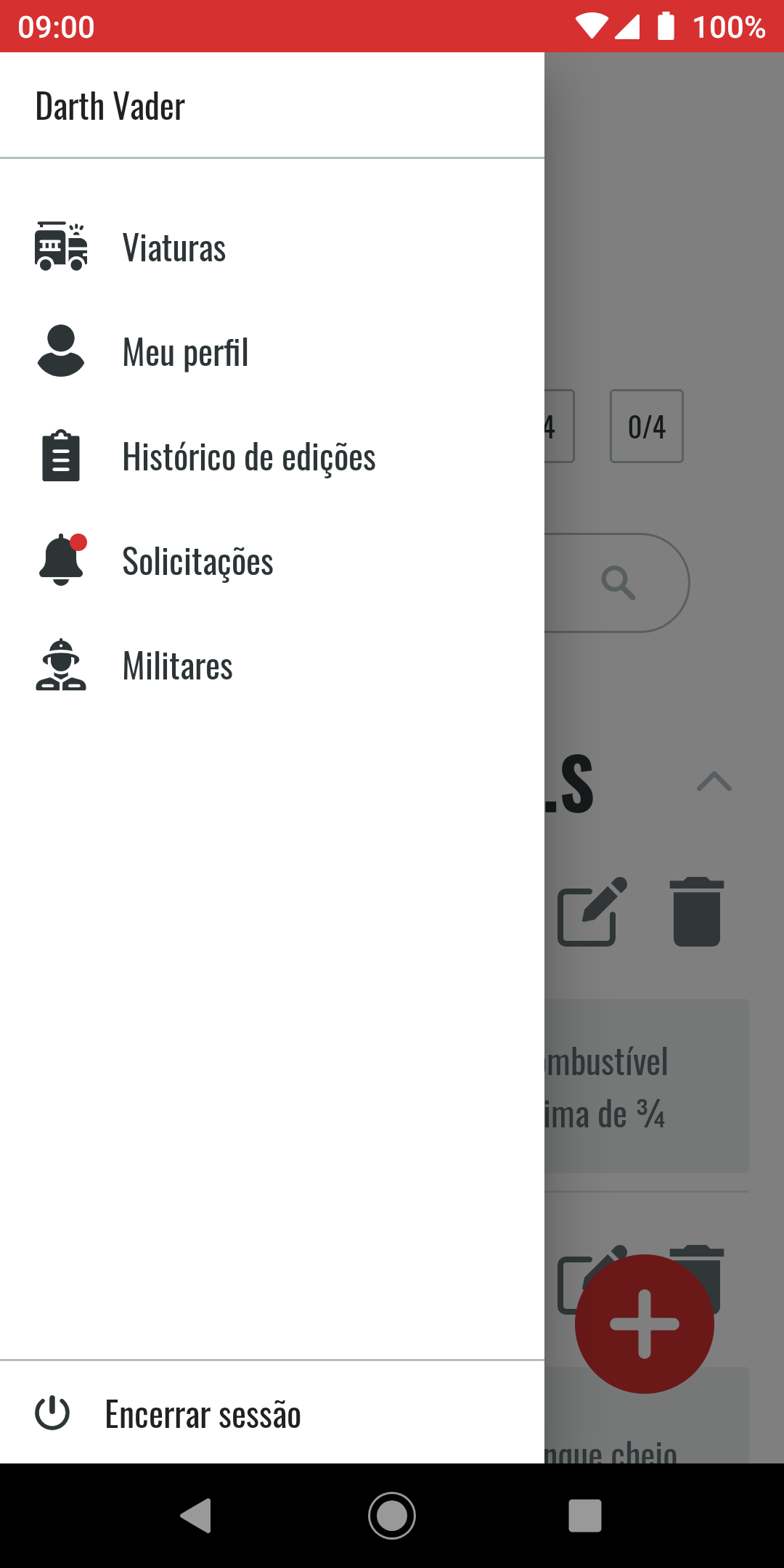Viewport: 784px width, 1568px height.
Task: Go to the home screen
Action: tap(392, 1516)
